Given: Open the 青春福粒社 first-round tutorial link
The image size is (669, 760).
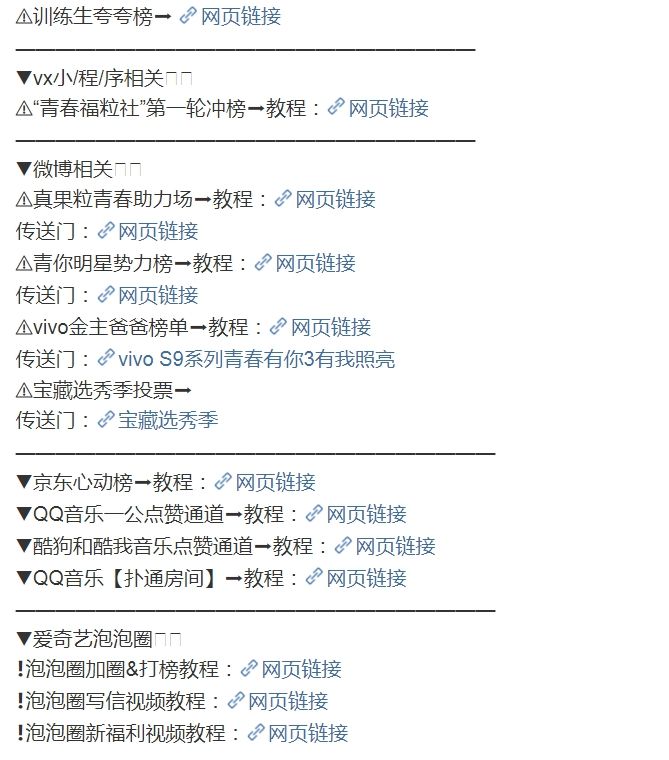Looking at the screenshot, I should point(388,108).
